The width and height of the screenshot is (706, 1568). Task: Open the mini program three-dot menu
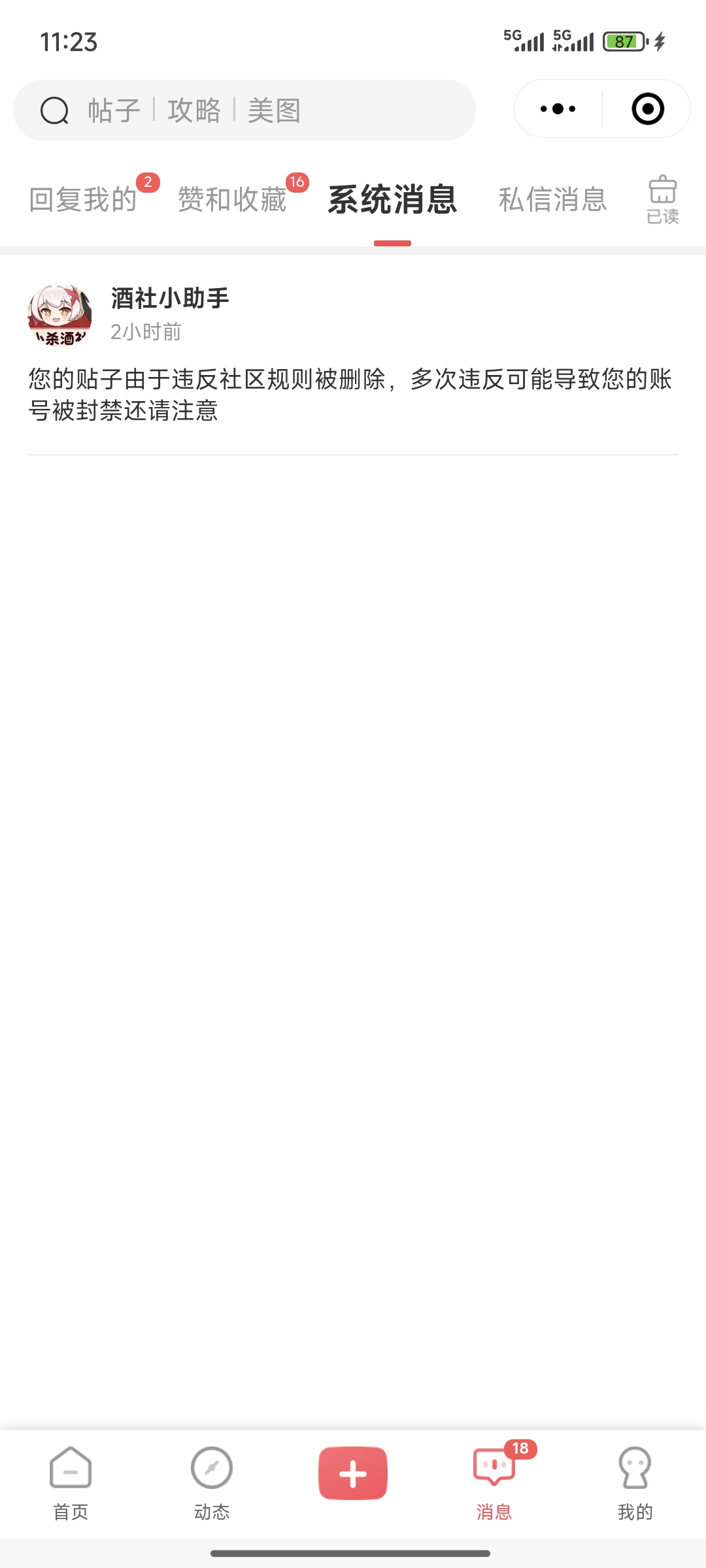[558, 109]
